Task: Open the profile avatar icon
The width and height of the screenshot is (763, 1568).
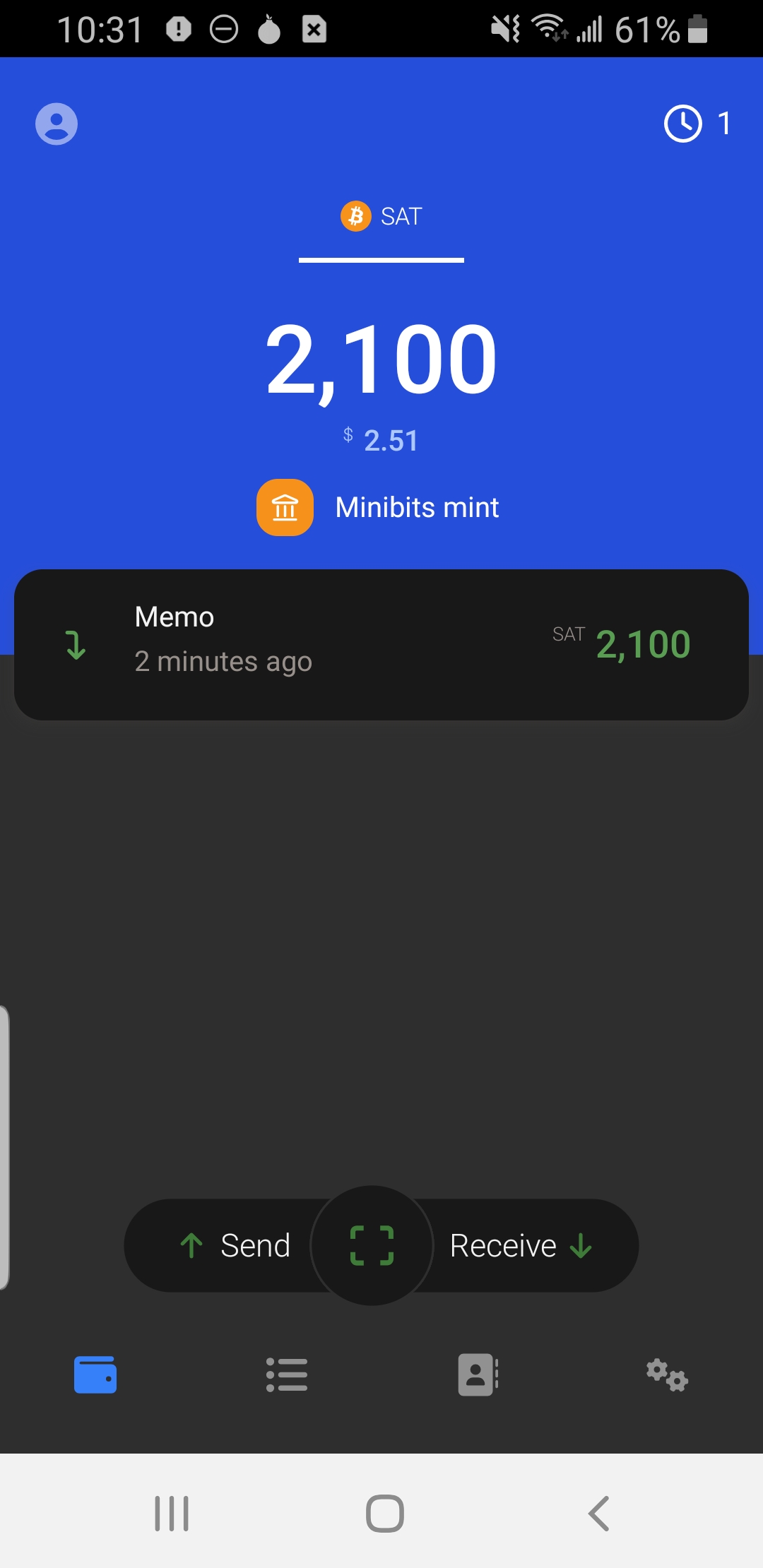Action: click(57, 124)
